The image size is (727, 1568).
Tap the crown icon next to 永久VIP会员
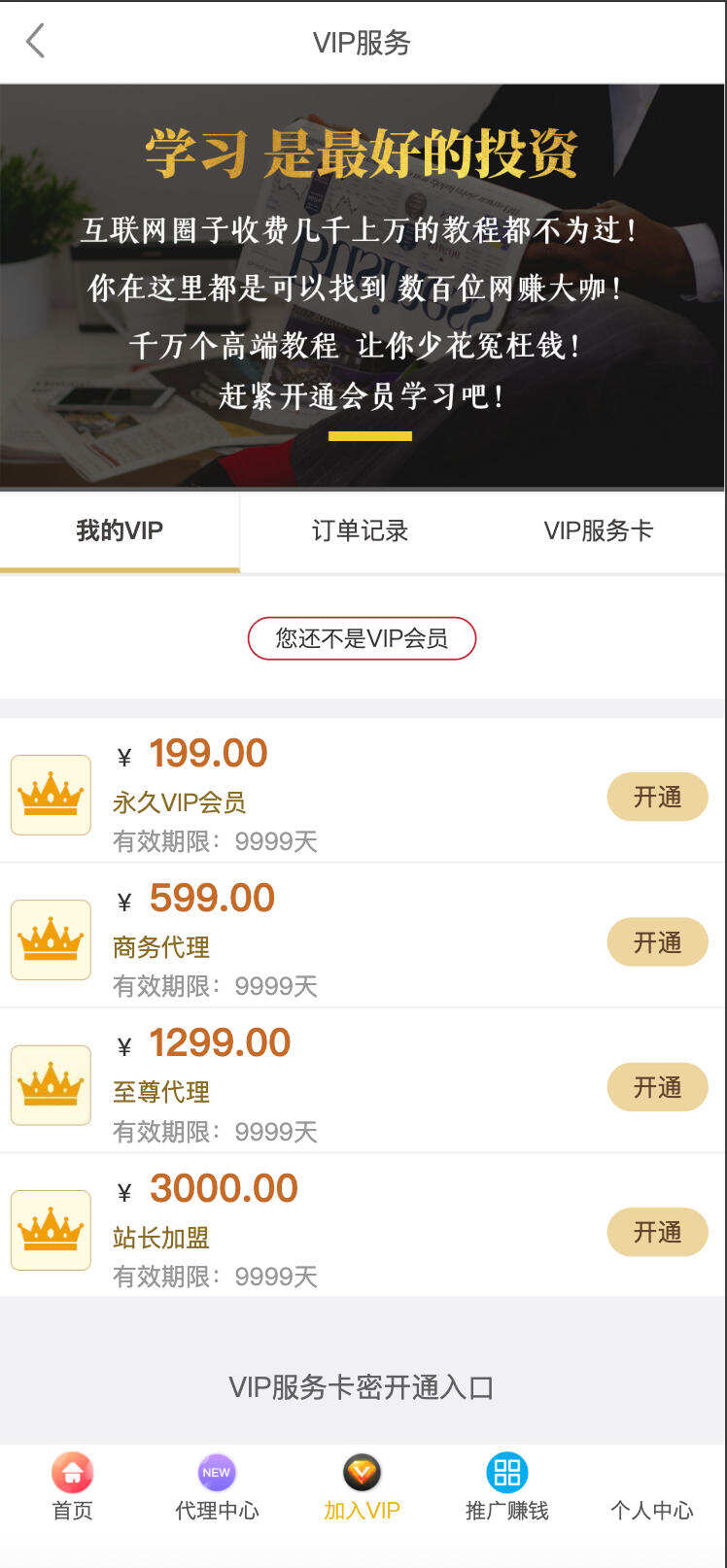click(x=51, y=795)
